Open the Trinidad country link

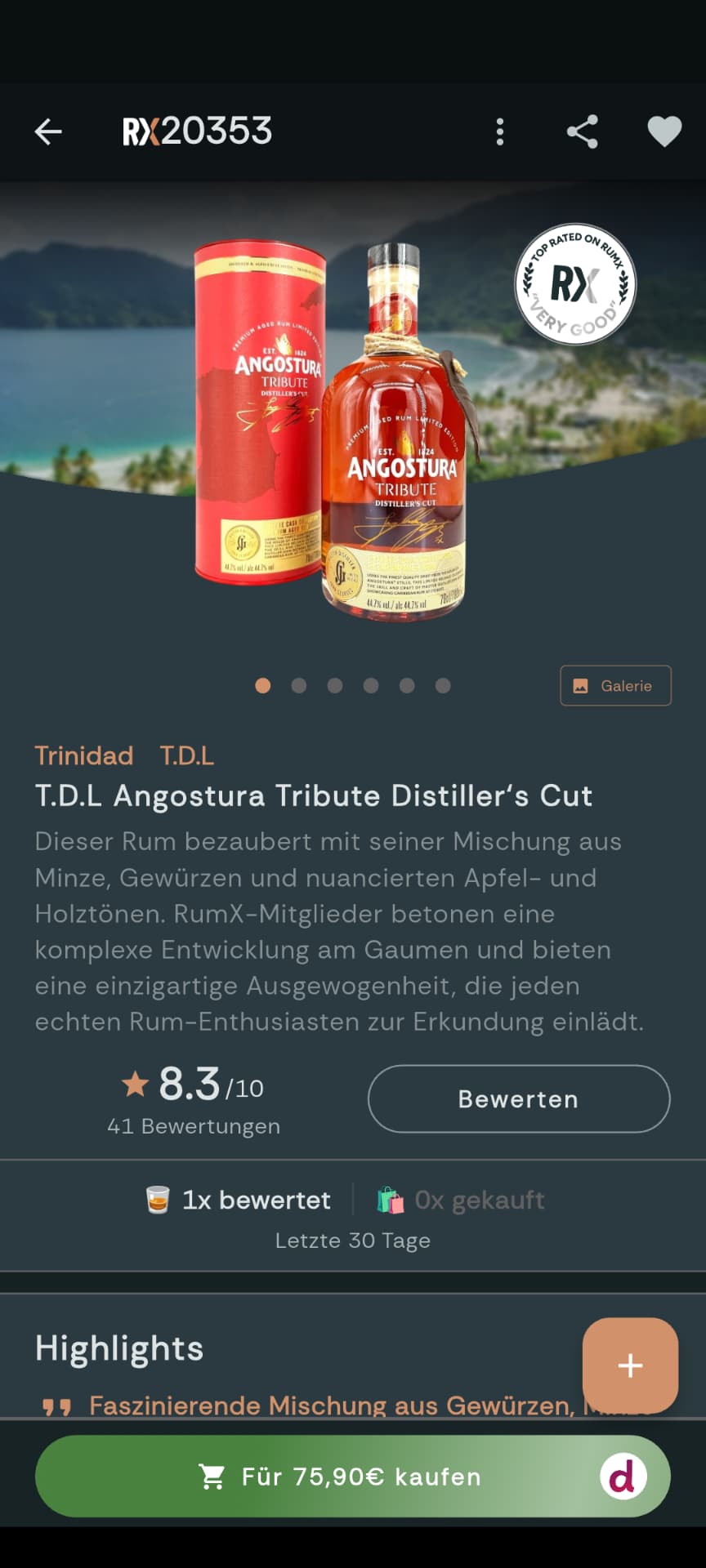coord(83,755)
